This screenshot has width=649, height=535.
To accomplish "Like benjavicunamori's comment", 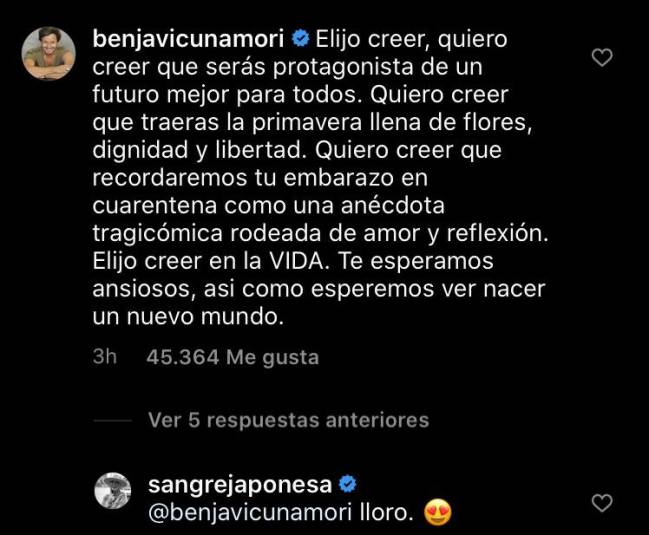I will [602, 58].
